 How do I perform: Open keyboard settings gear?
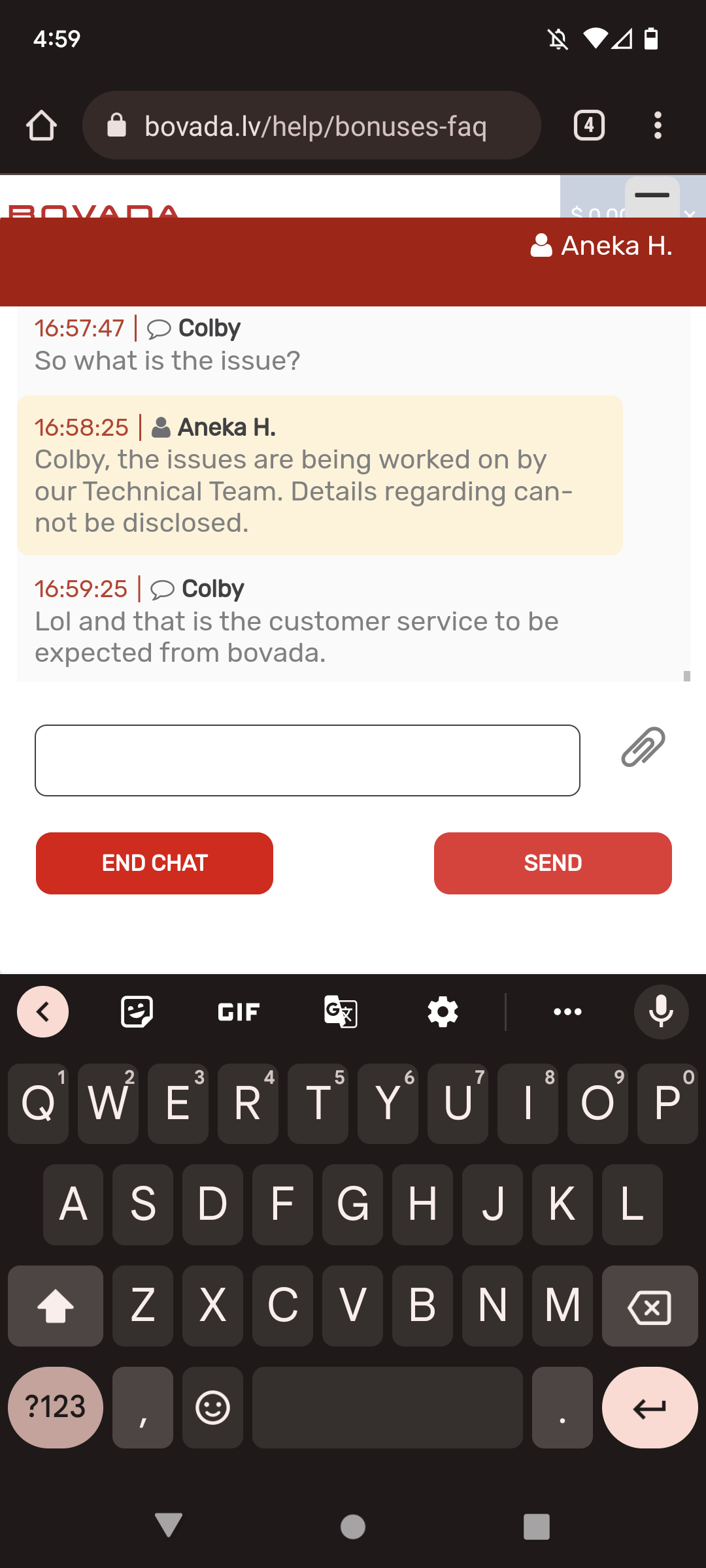443,1012
